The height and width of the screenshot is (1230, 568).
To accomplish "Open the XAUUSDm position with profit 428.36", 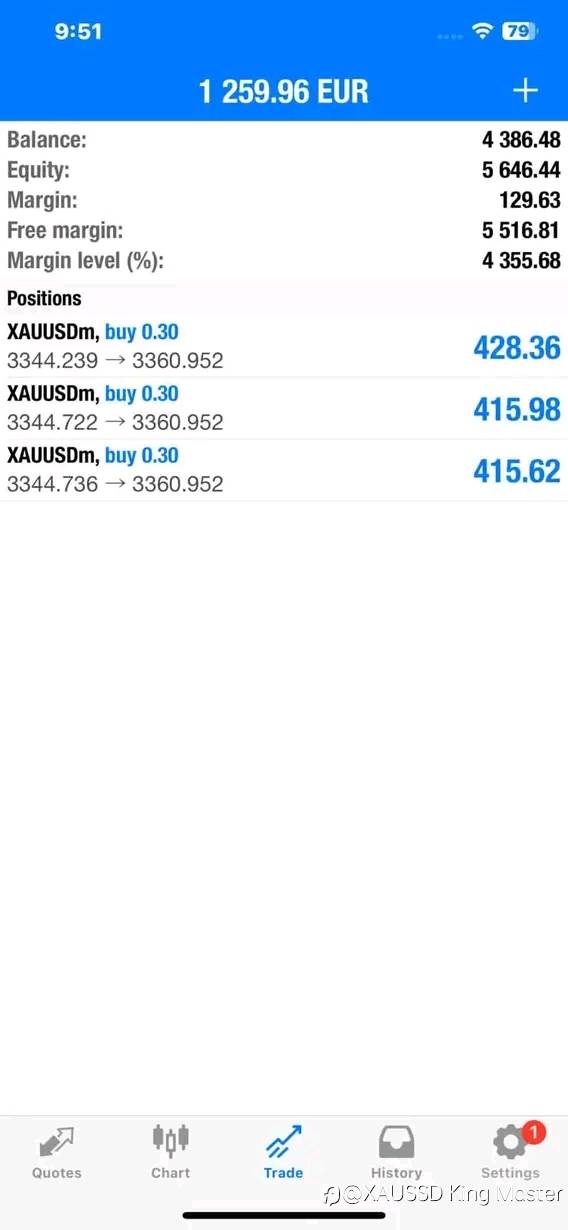I will [284, 346].
